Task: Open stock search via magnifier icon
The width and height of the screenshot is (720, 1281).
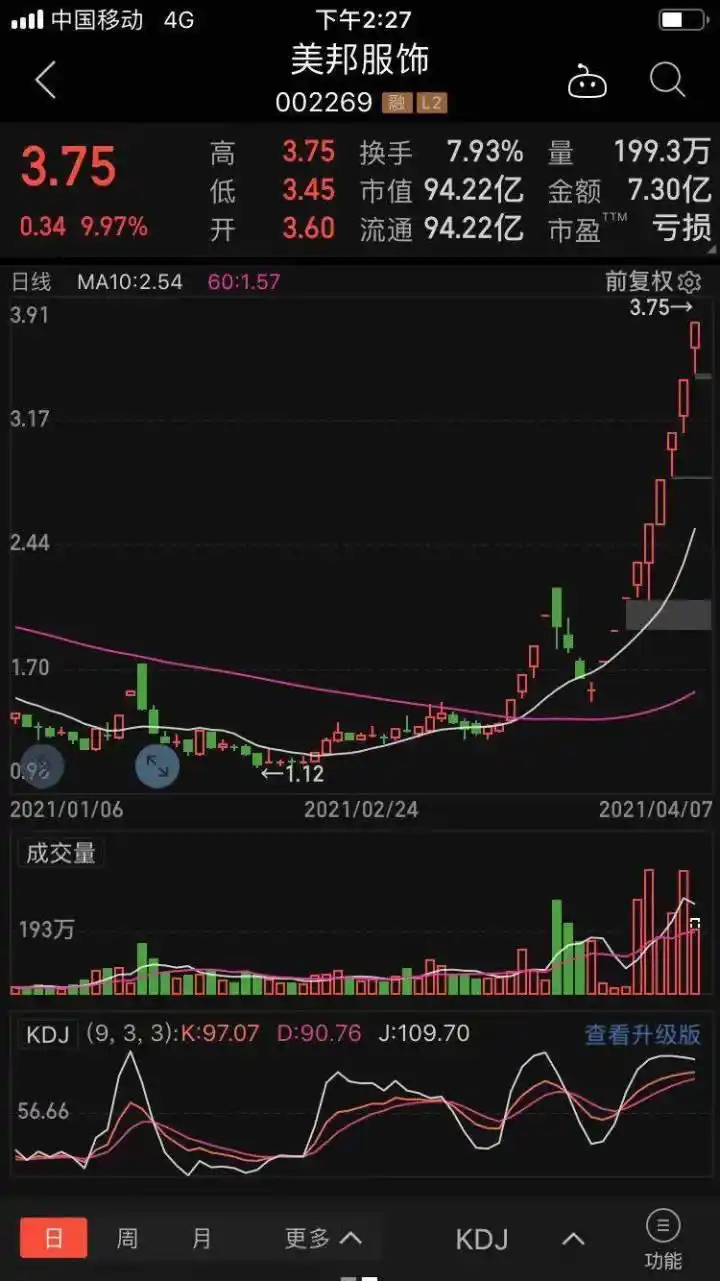Action: click(x=665, y=80)
